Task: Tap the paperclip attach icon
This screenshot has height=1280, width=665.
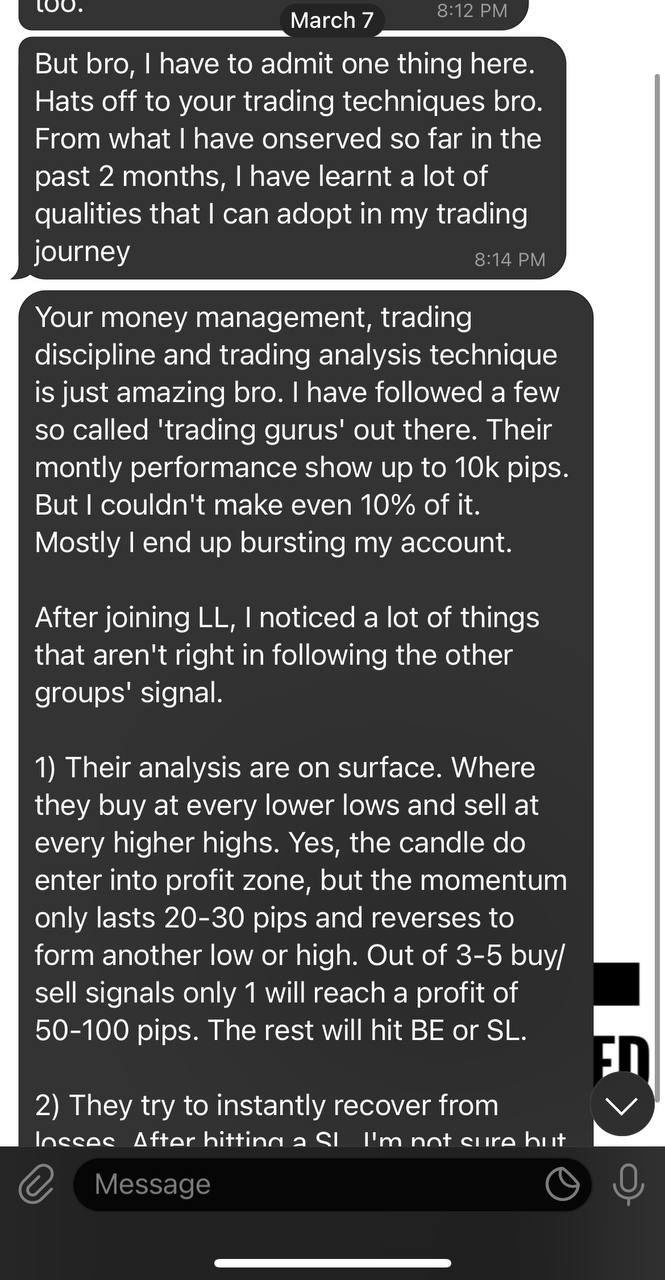Action: [x=36, y=1185]
